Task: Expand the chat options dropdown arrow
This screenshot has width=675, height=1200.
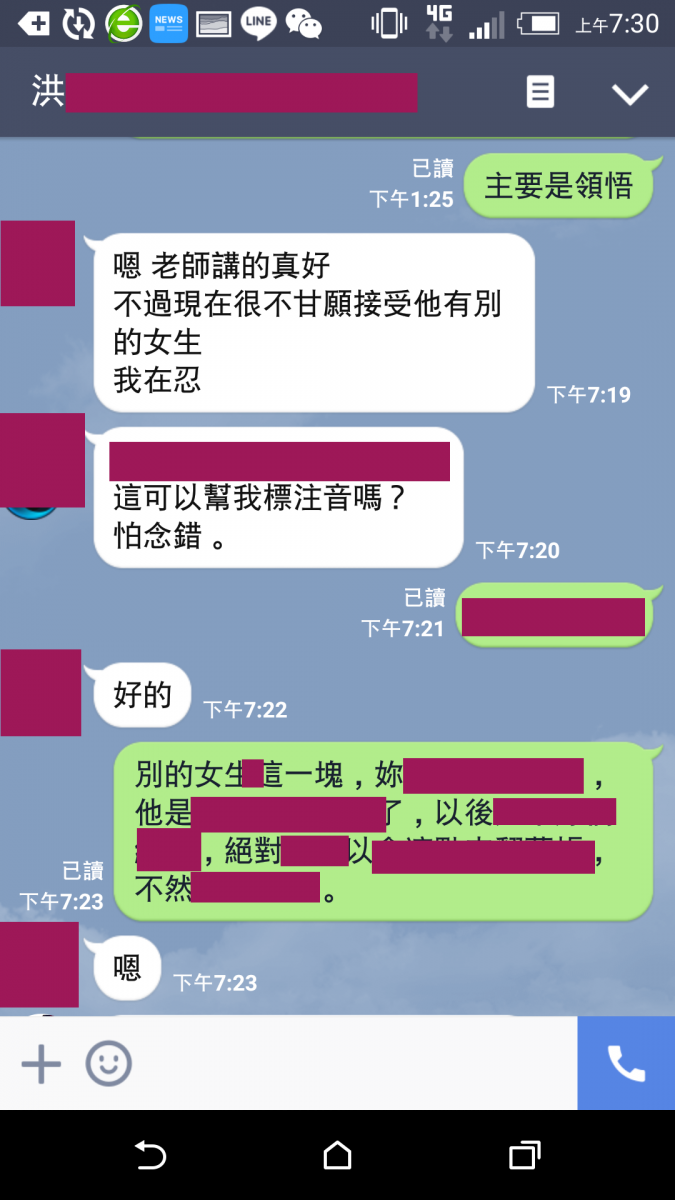Action: pos(630,94)
